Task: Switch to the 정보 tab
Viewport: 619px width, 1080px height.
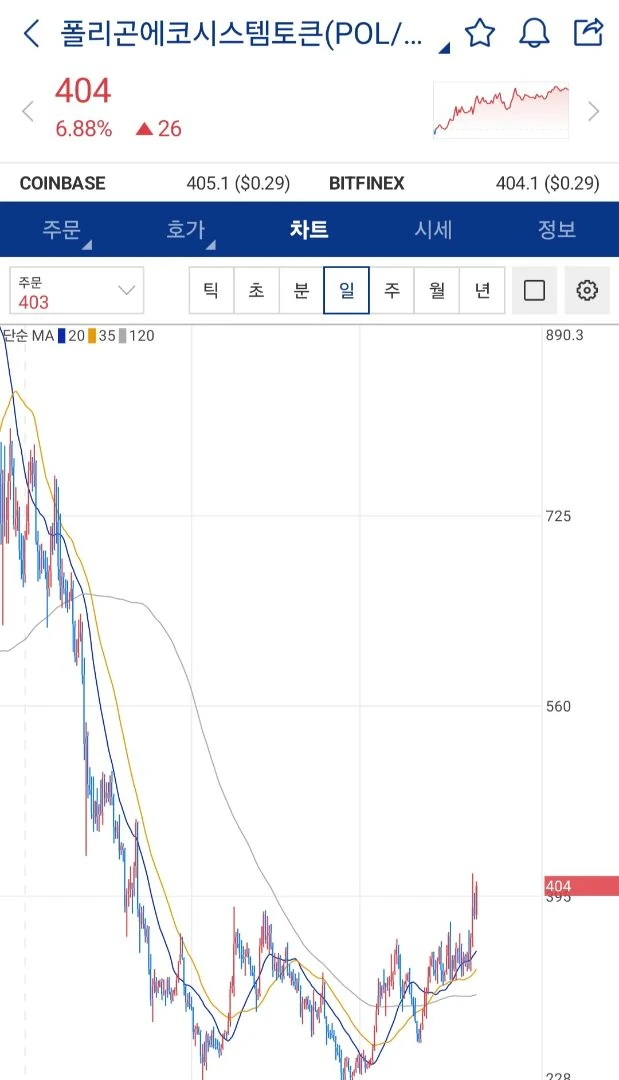Action: point(556,229)
